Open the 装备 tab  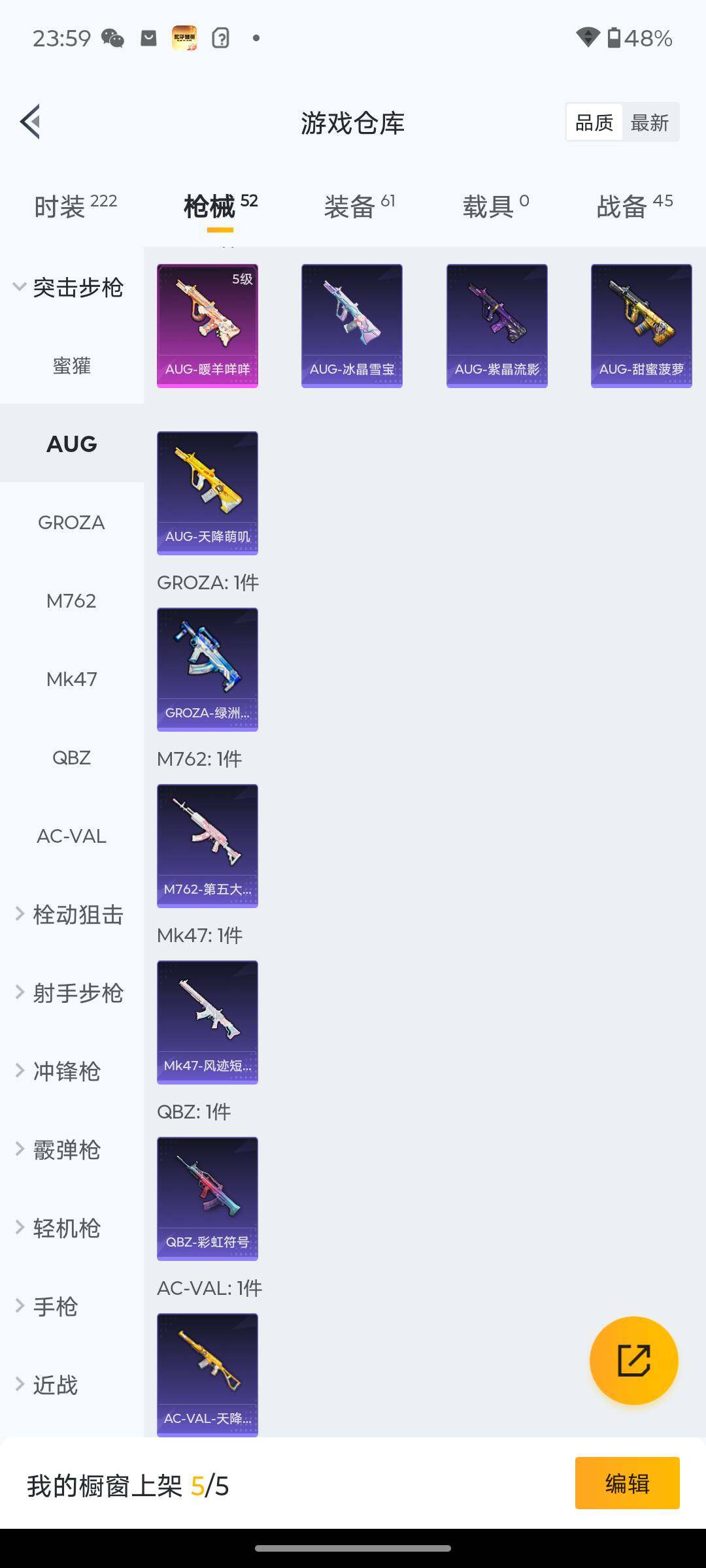point(359,206)
